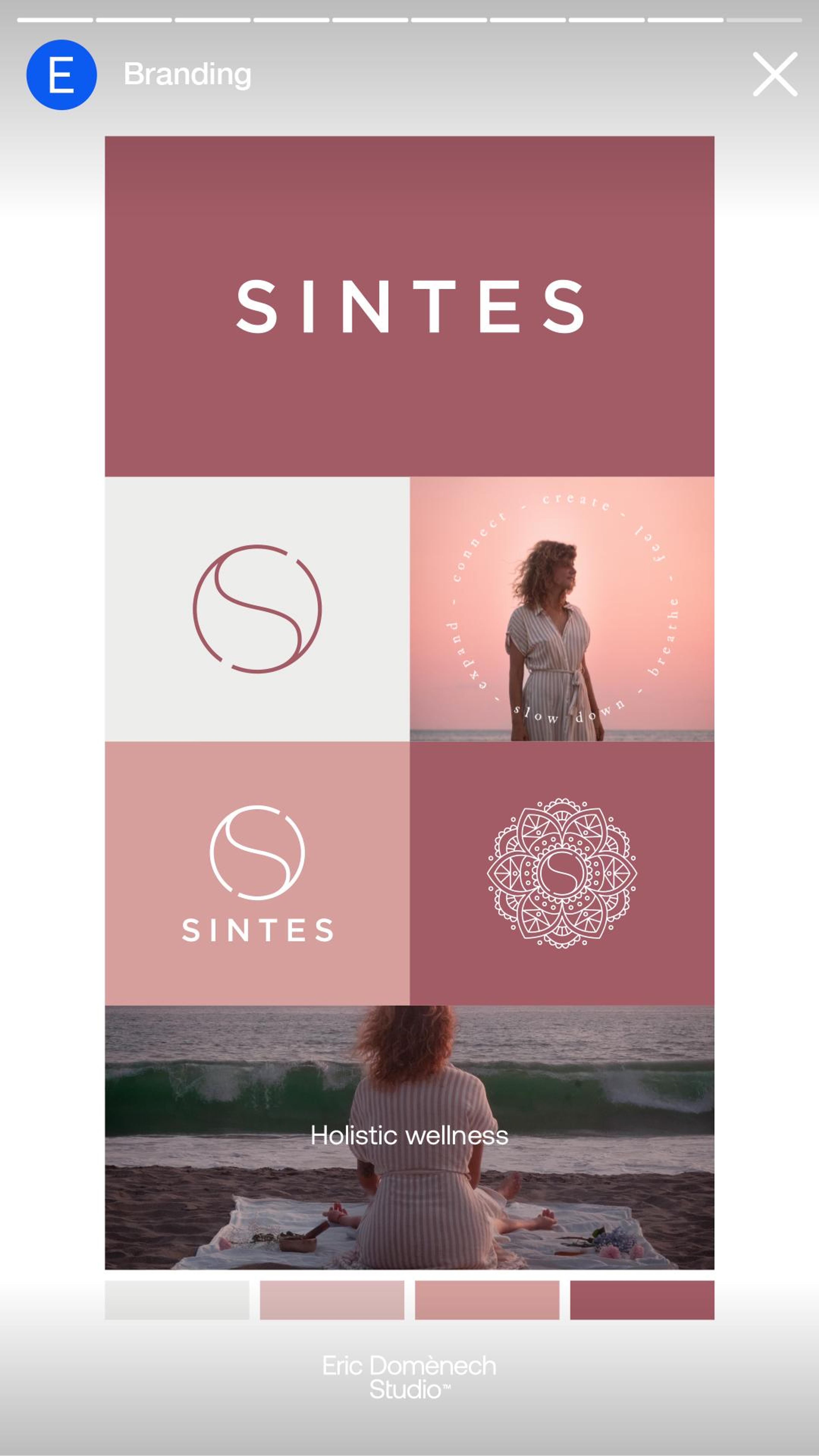This screenshot has height=1456, width=819.
Task: Open the blue E profile avatar
Action: point(62,75)
